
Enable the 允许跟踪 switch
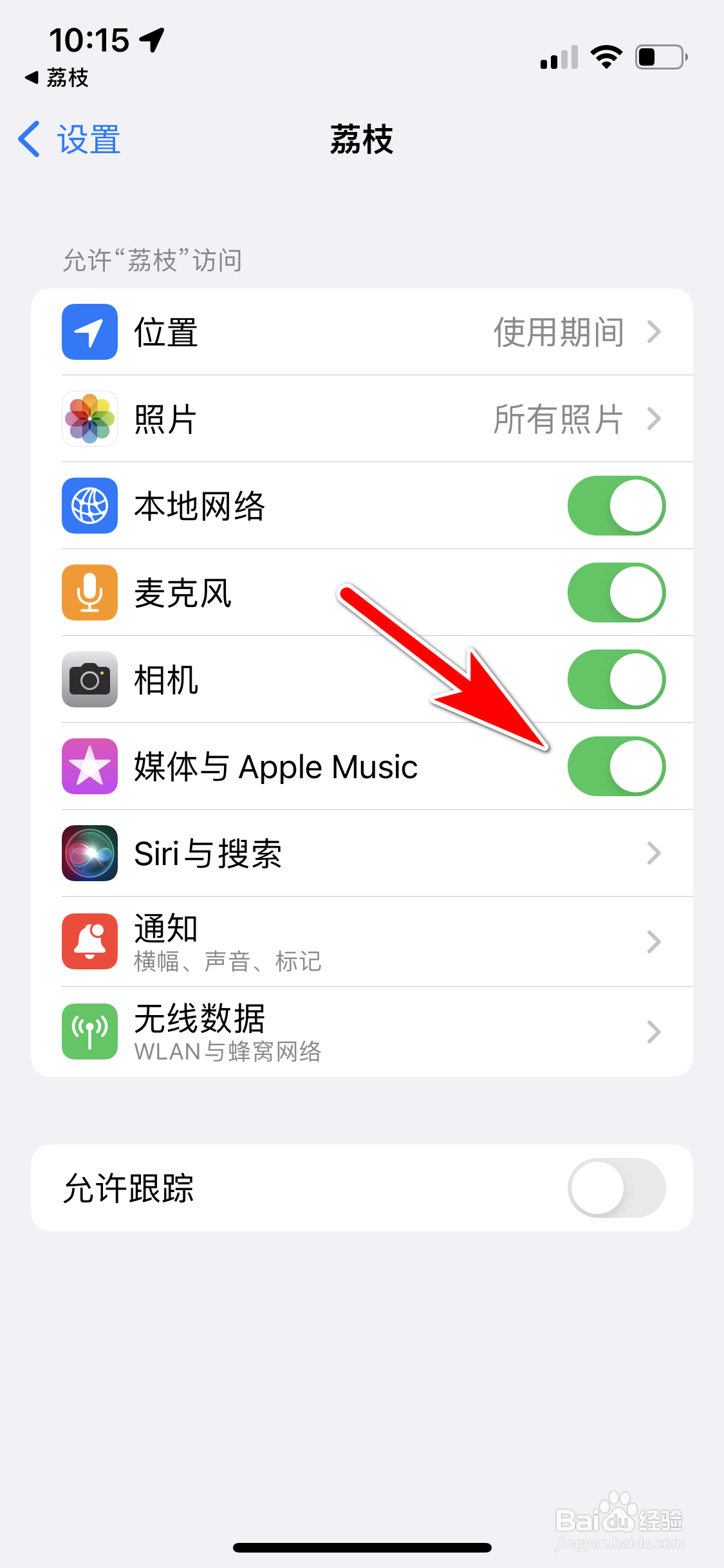click(x=616, y=1188)
